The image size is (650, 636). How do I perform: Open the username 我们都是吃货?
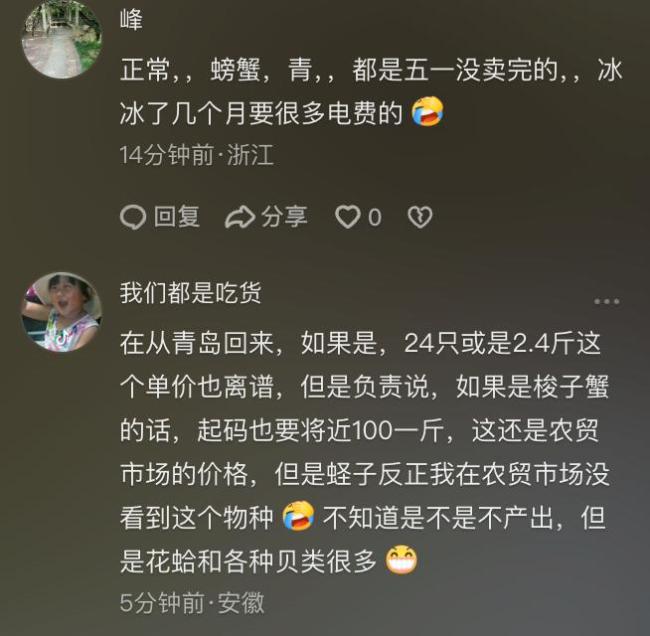tap(191, 292)
